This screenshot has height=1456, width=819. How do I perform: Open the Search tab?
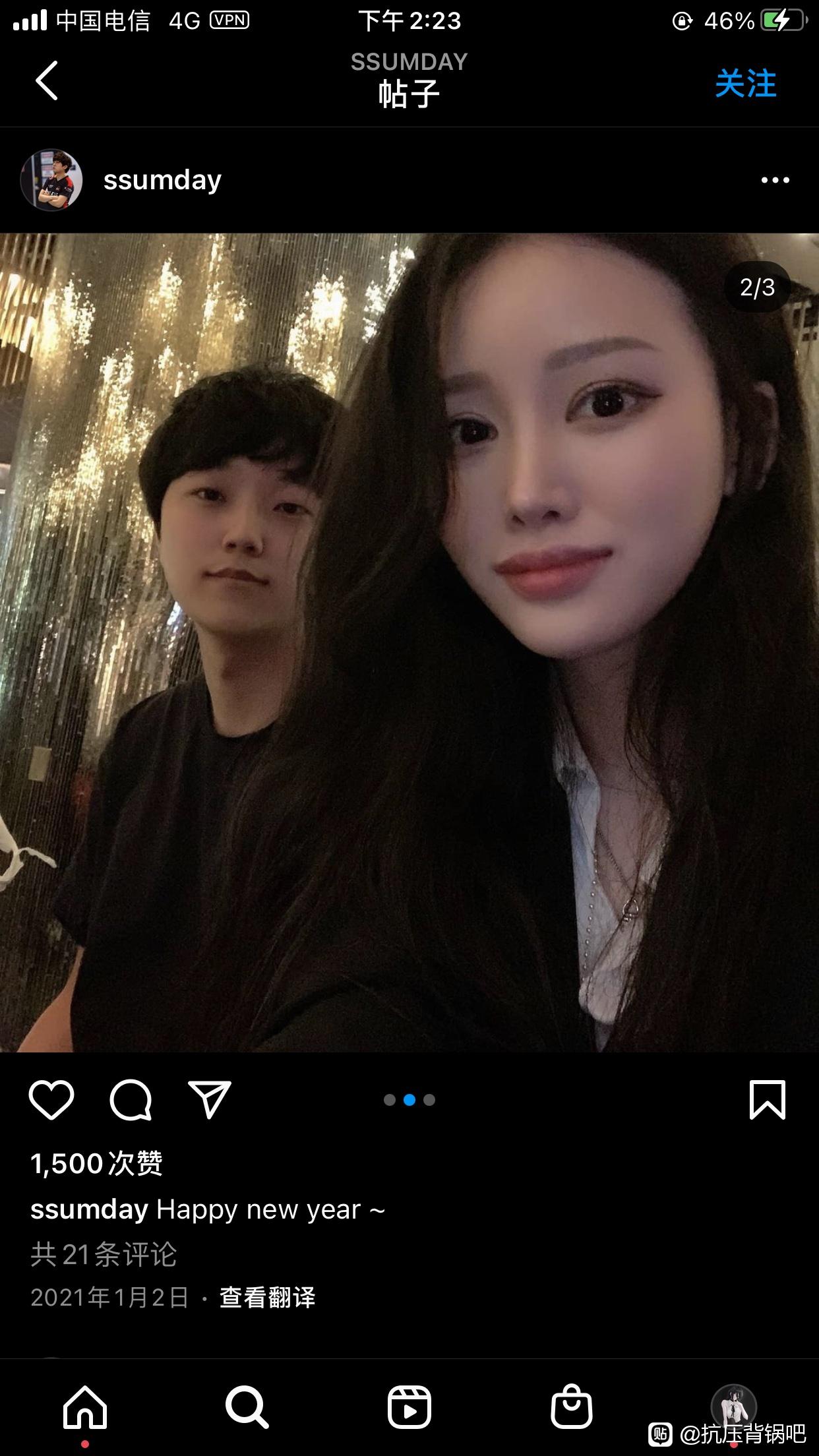pyautogui.click(x=247, y=1407)
